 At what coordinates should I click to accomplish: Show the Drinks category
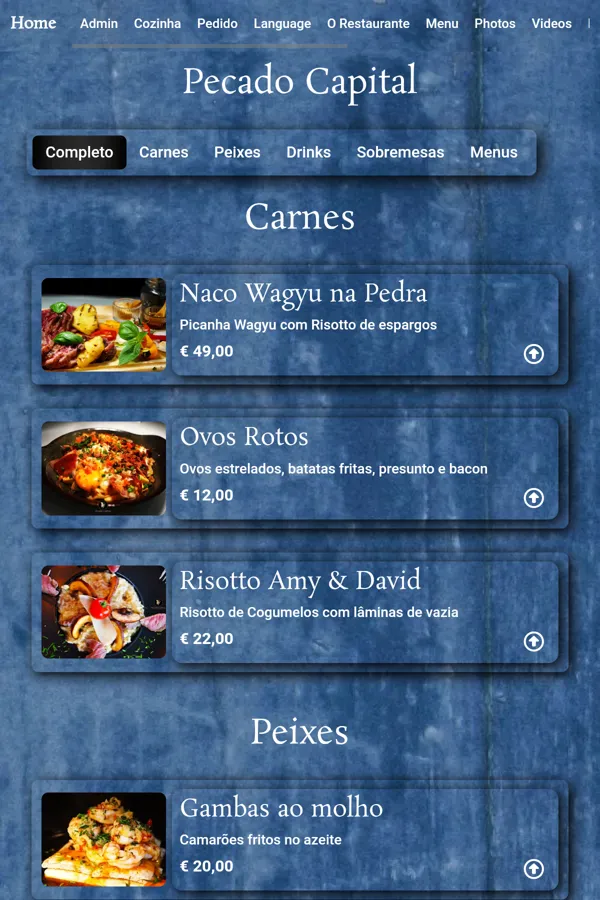click(x=308, y=152)
